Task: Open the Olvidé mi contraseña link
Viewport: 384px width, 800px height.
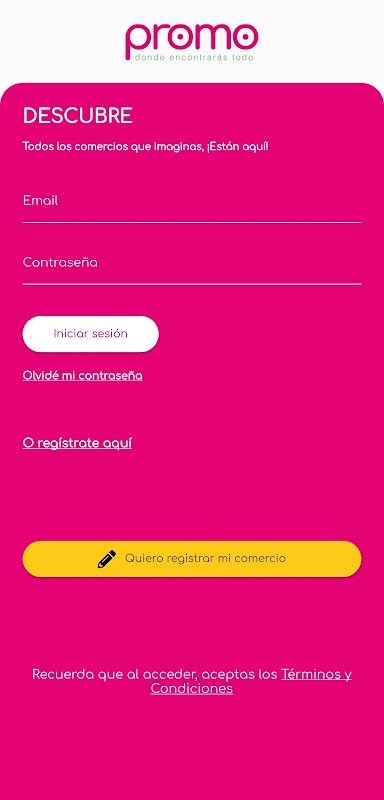Action: 83,376
